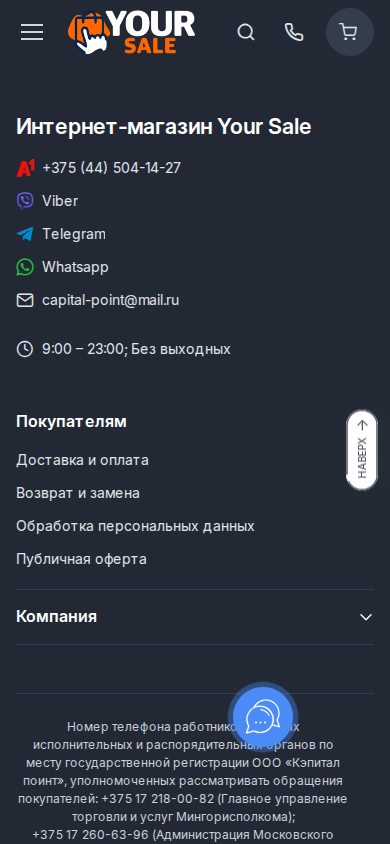Tap the НАВЕРХ back-to-top button
Screen dimensions: 390x844
(x=361, y=450)
